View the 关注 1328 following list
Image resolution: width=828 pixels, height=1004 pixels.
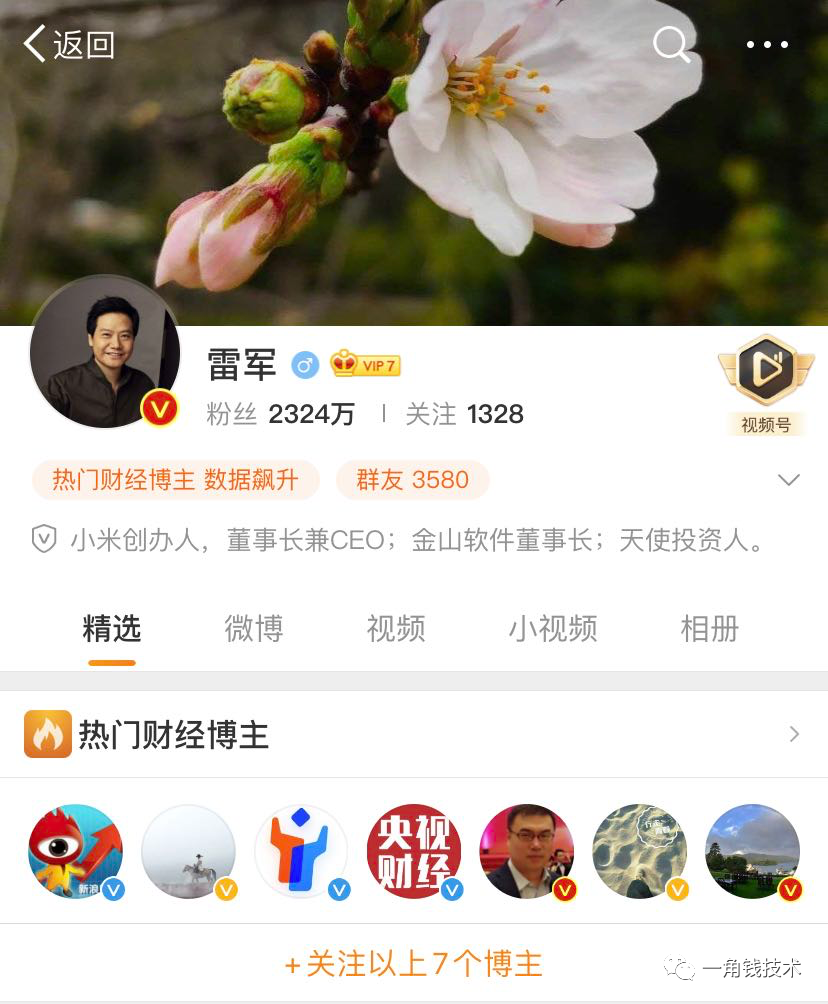coord(464,414)
